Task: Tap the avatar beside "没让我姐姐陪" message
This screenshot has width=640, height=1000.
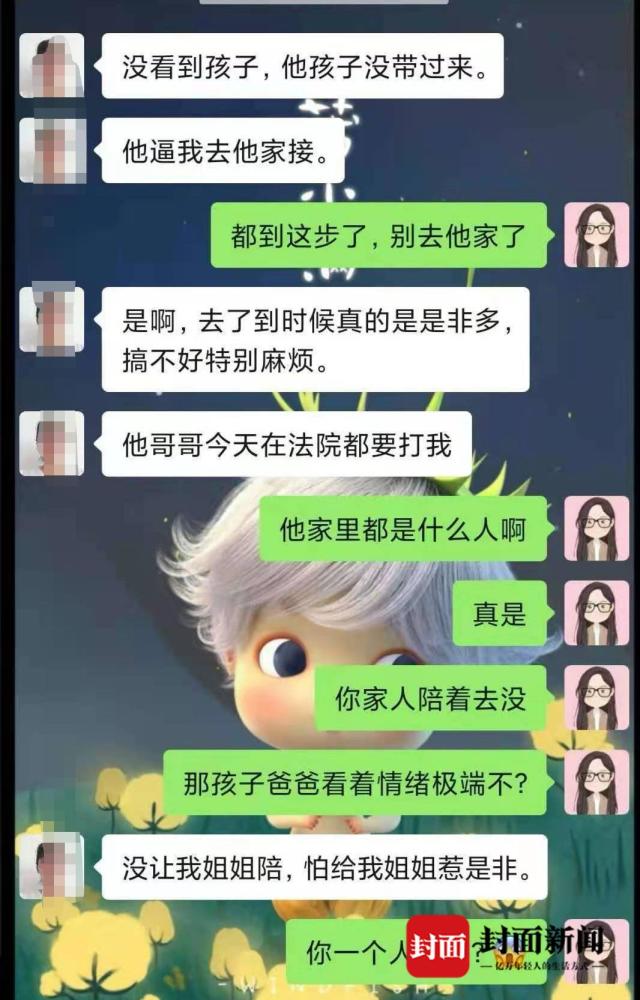Action: [52, 866]
